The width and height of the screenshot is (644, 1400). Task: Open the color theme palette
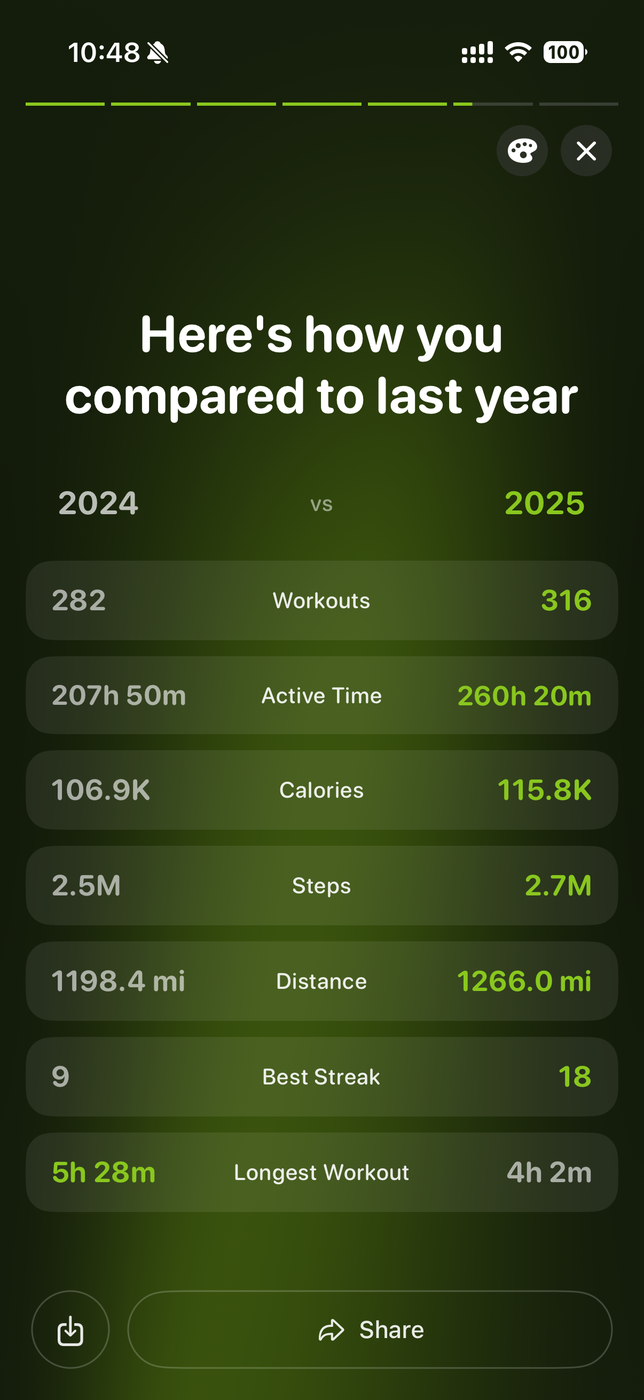click(522, 151)
